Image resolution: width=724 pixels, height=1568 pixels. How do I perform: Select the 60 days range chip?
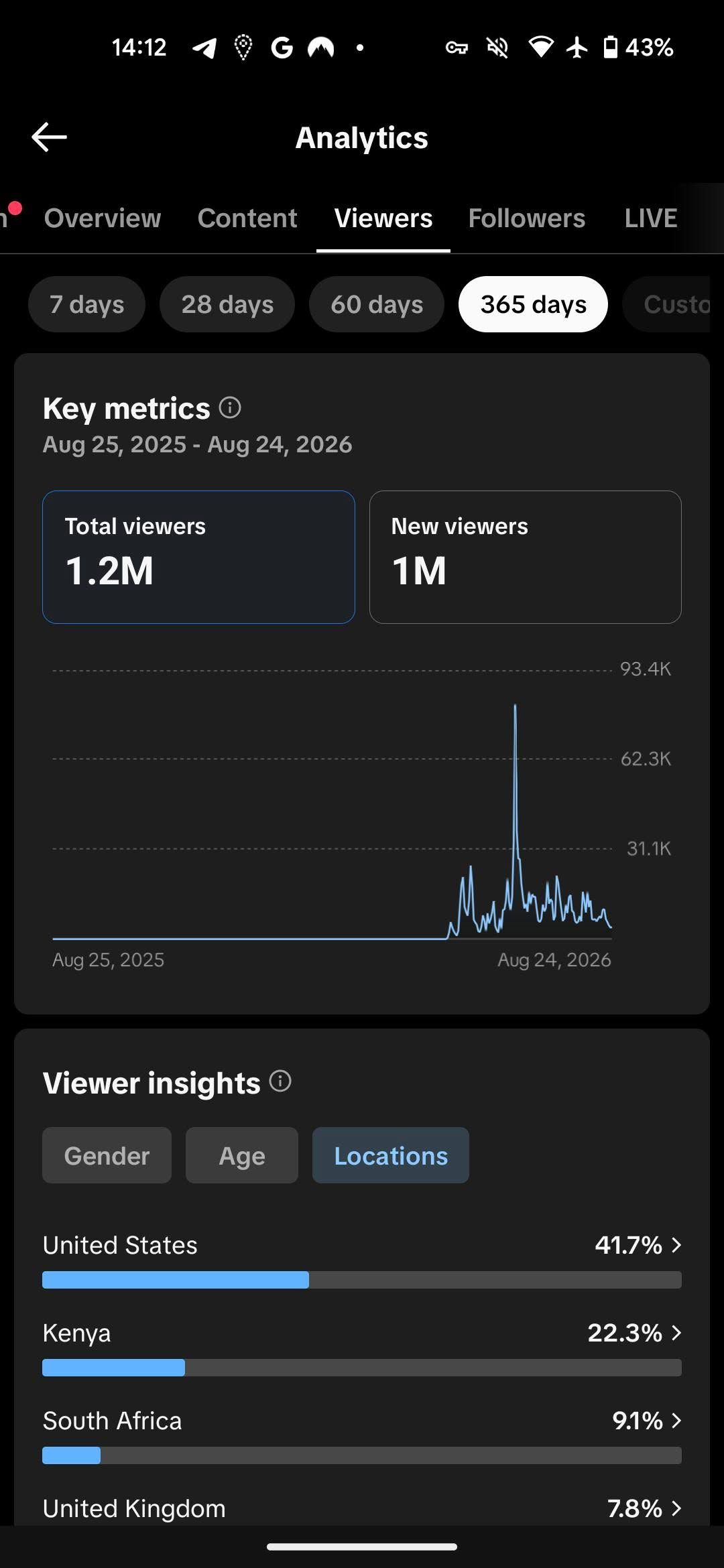click(x=377, y=304)
